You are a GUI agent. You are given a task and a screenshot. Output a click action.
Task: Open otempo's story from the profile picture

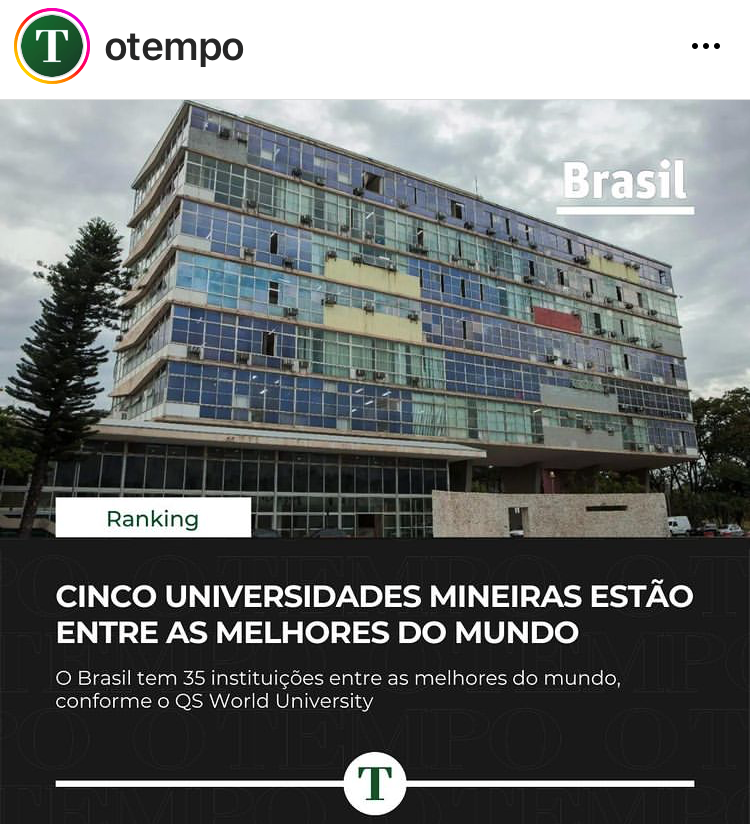[51, 46]
